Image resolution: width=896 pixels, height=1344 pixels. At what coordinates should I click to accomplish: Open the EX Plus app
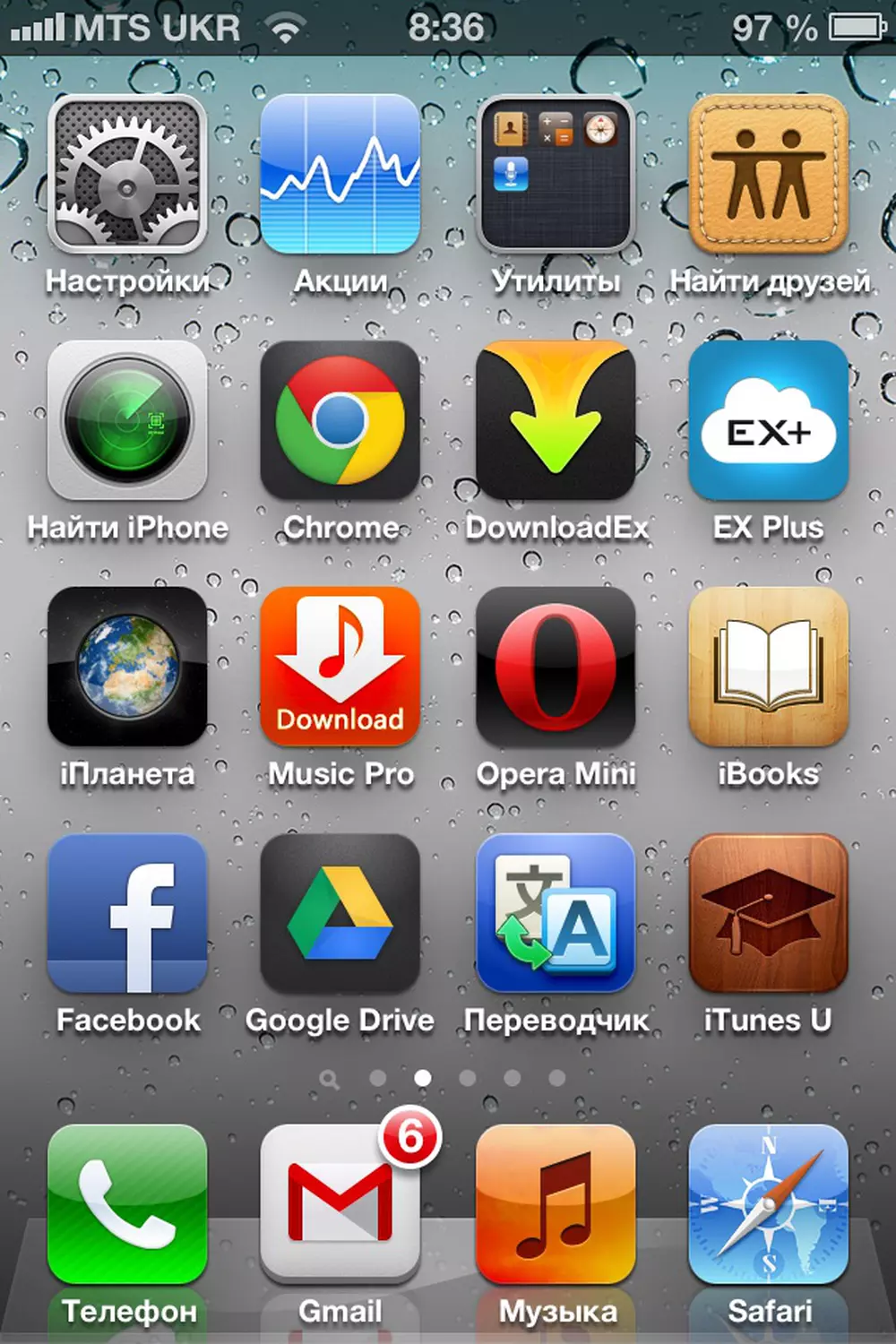pyautogui.click(x=769, y=421)
